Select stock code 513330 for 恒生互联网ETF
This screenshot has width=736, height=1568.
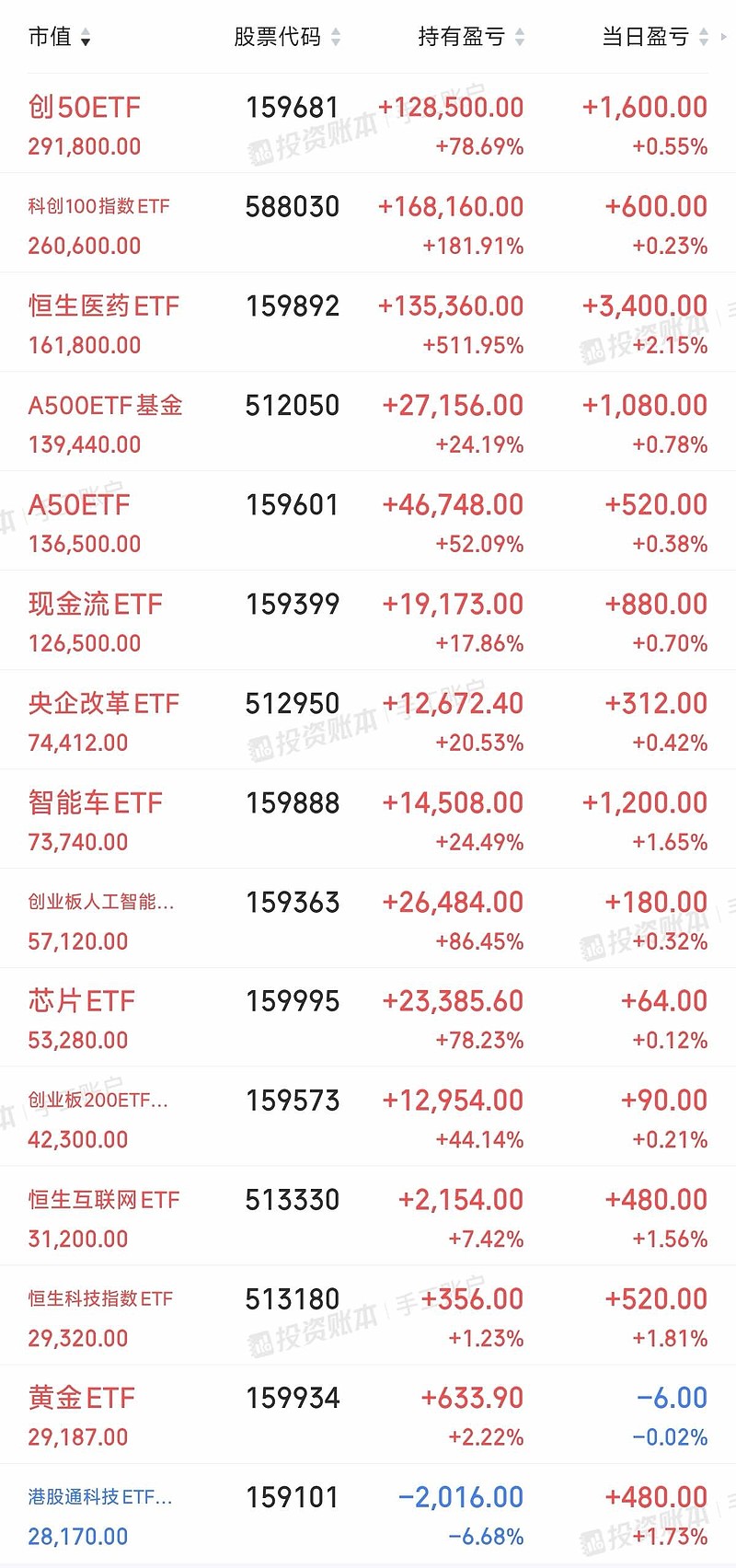coord(292,1199)
